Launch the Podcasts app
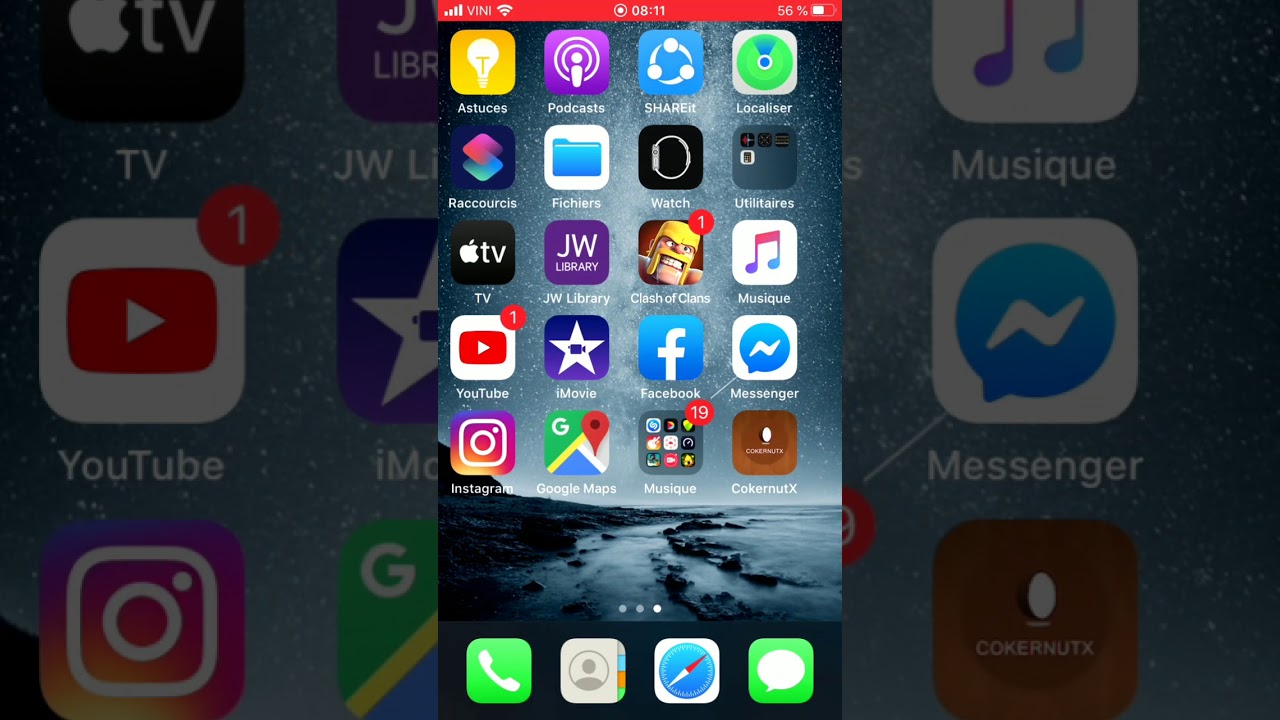1280x720 pixels. [x=577, y=62]
